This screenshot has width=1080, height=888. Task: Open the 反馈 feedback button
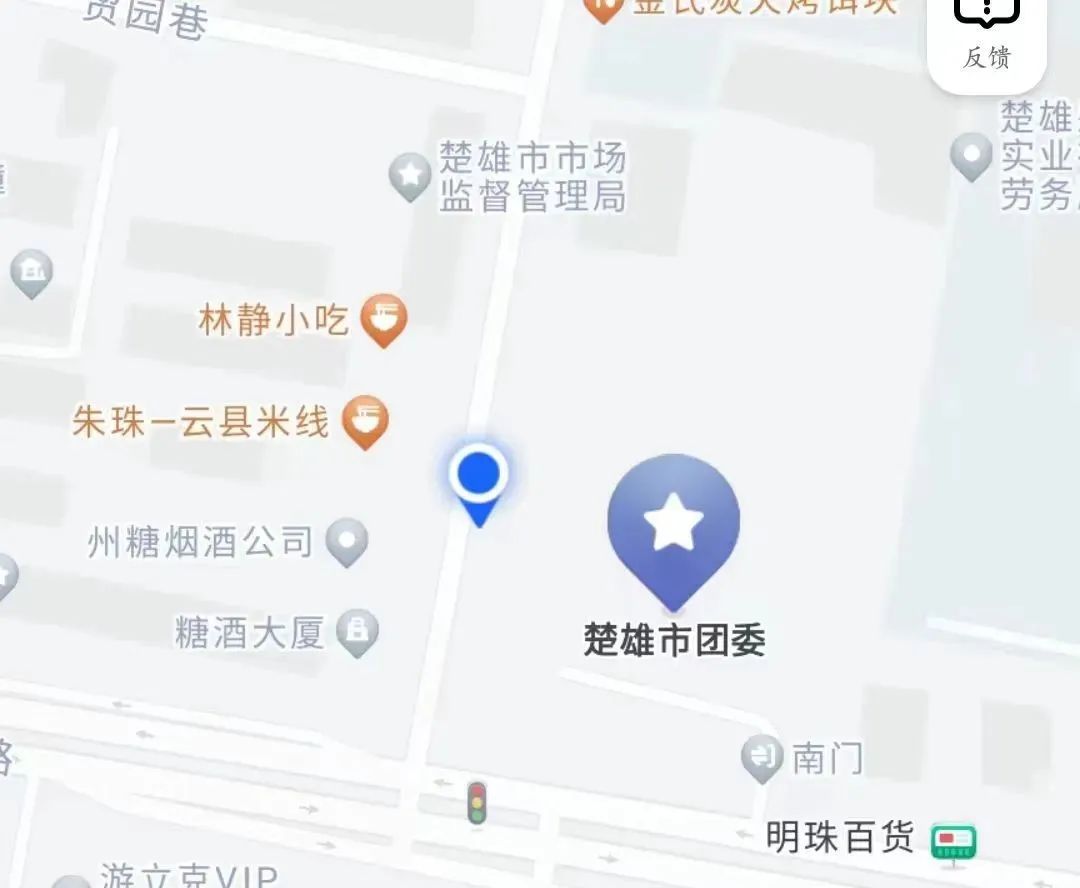point(987,35)
